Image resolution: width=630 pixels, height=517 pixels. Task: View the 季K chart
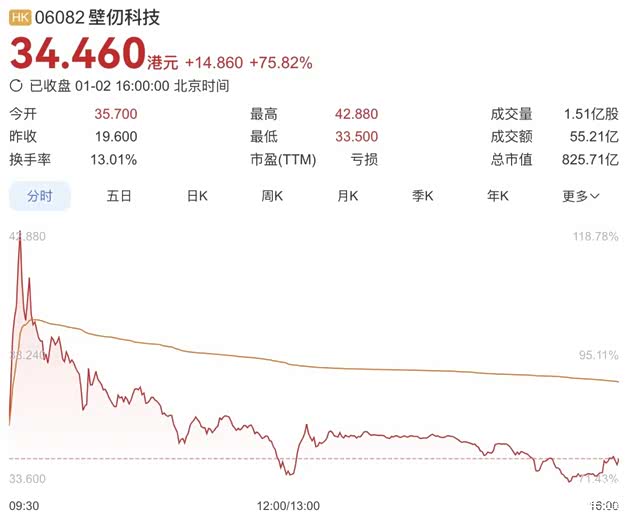423,196
